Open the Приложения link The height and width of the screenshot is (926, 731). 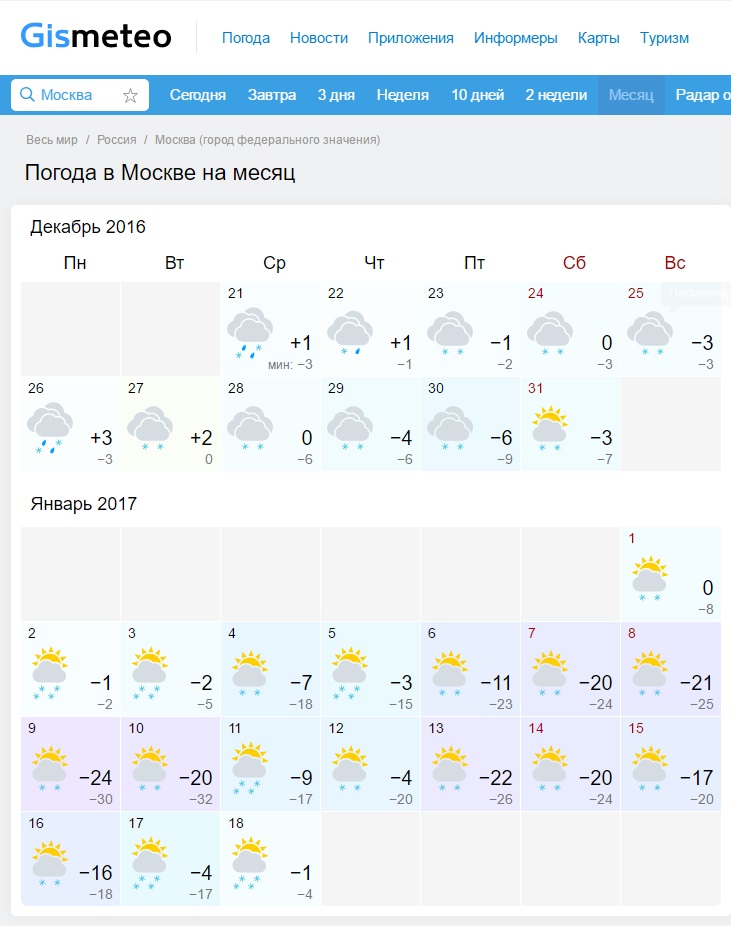(x=411, y=38)
